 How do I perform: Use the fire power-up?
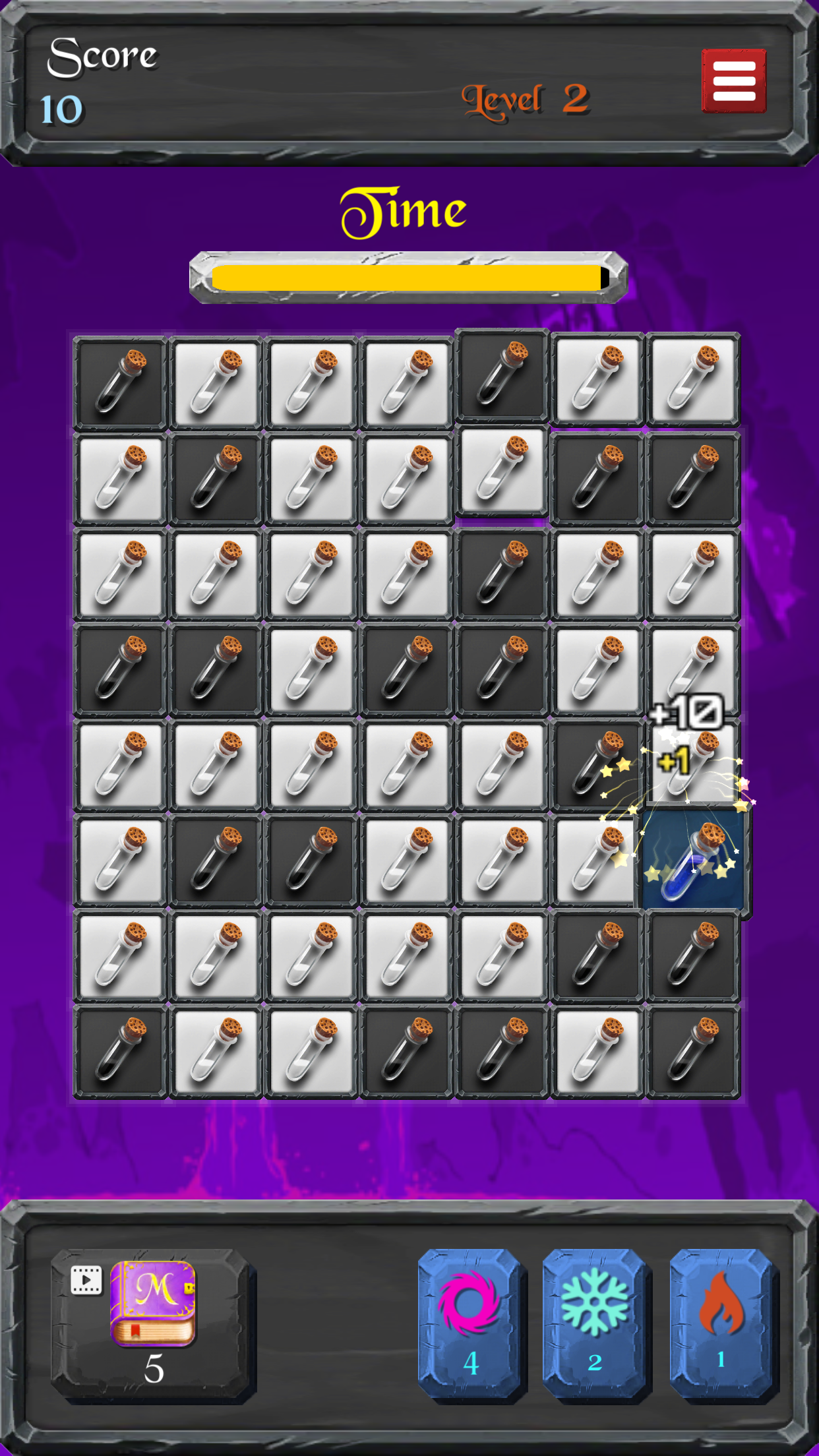[720, 1321]
